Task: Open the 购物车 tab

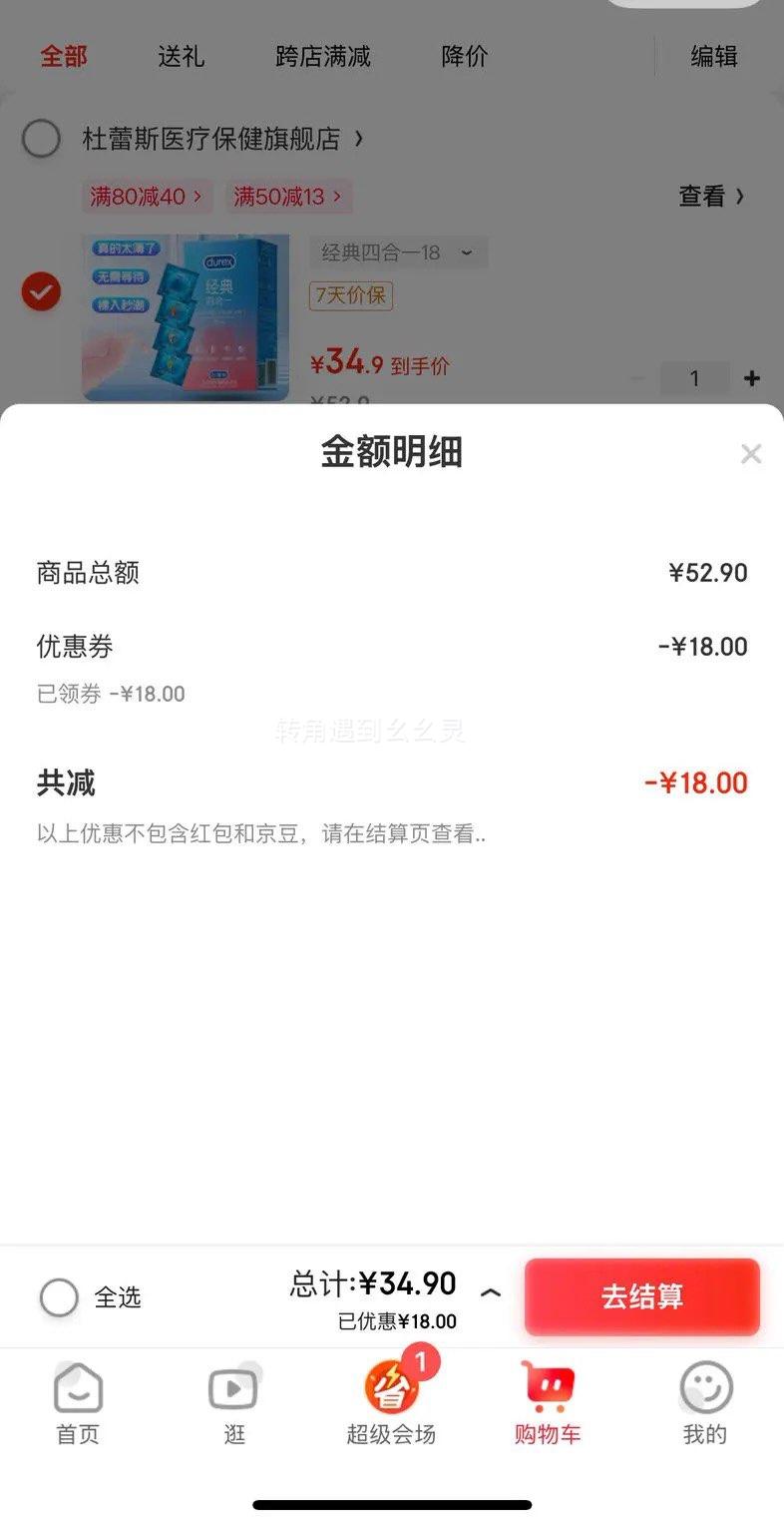Action: click(548, 1404)
